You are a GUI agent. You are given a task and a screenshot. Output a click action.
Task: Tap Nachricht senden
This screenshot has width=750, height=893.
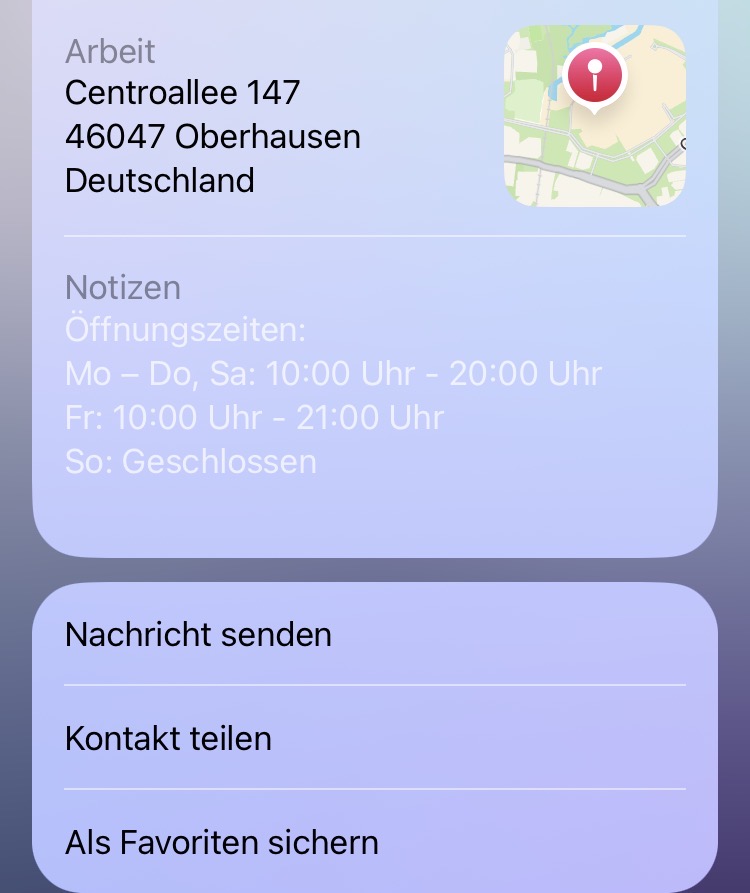[198, 635]
